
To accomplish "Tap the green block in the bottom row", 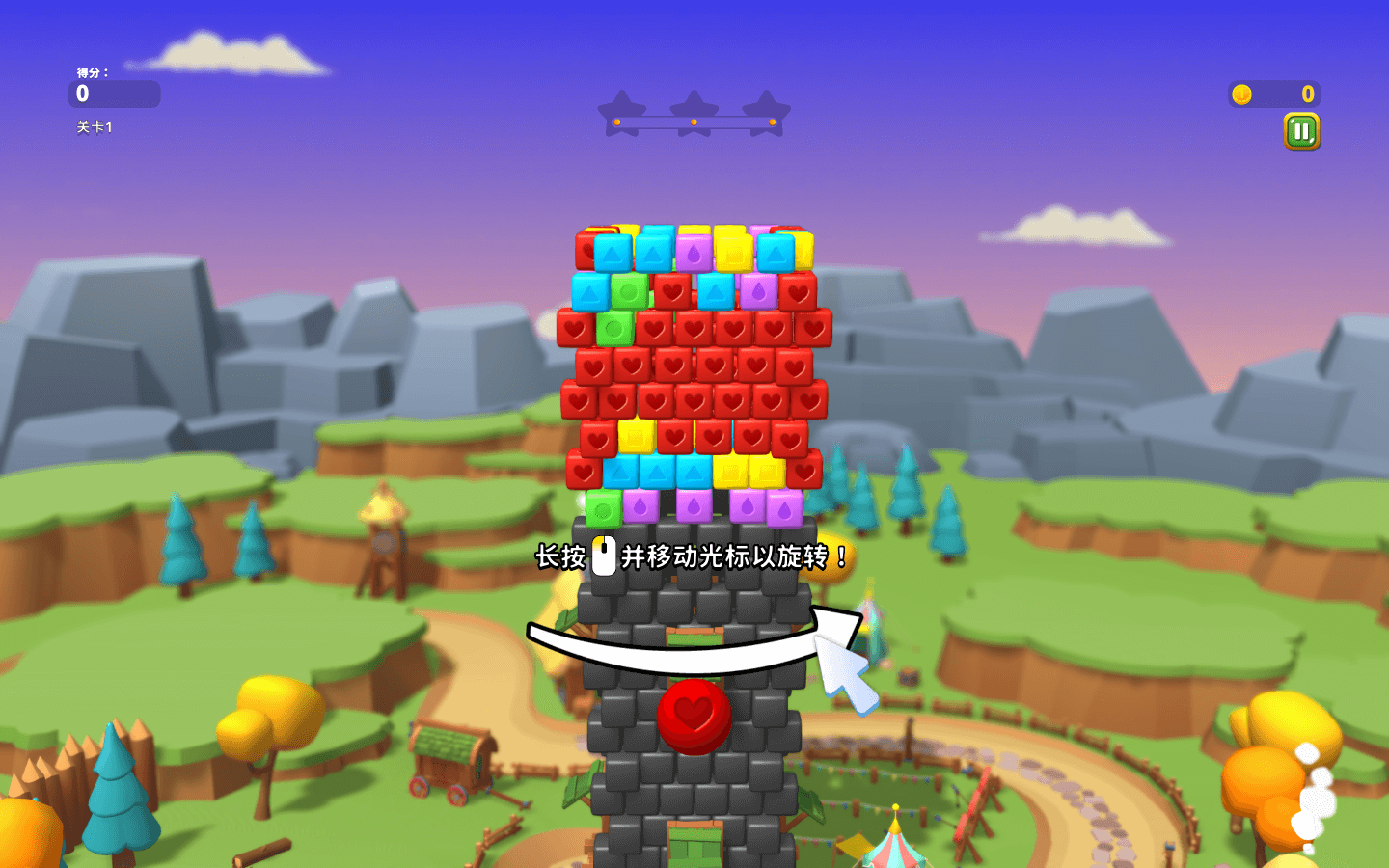I will click(x=604, y=507).
